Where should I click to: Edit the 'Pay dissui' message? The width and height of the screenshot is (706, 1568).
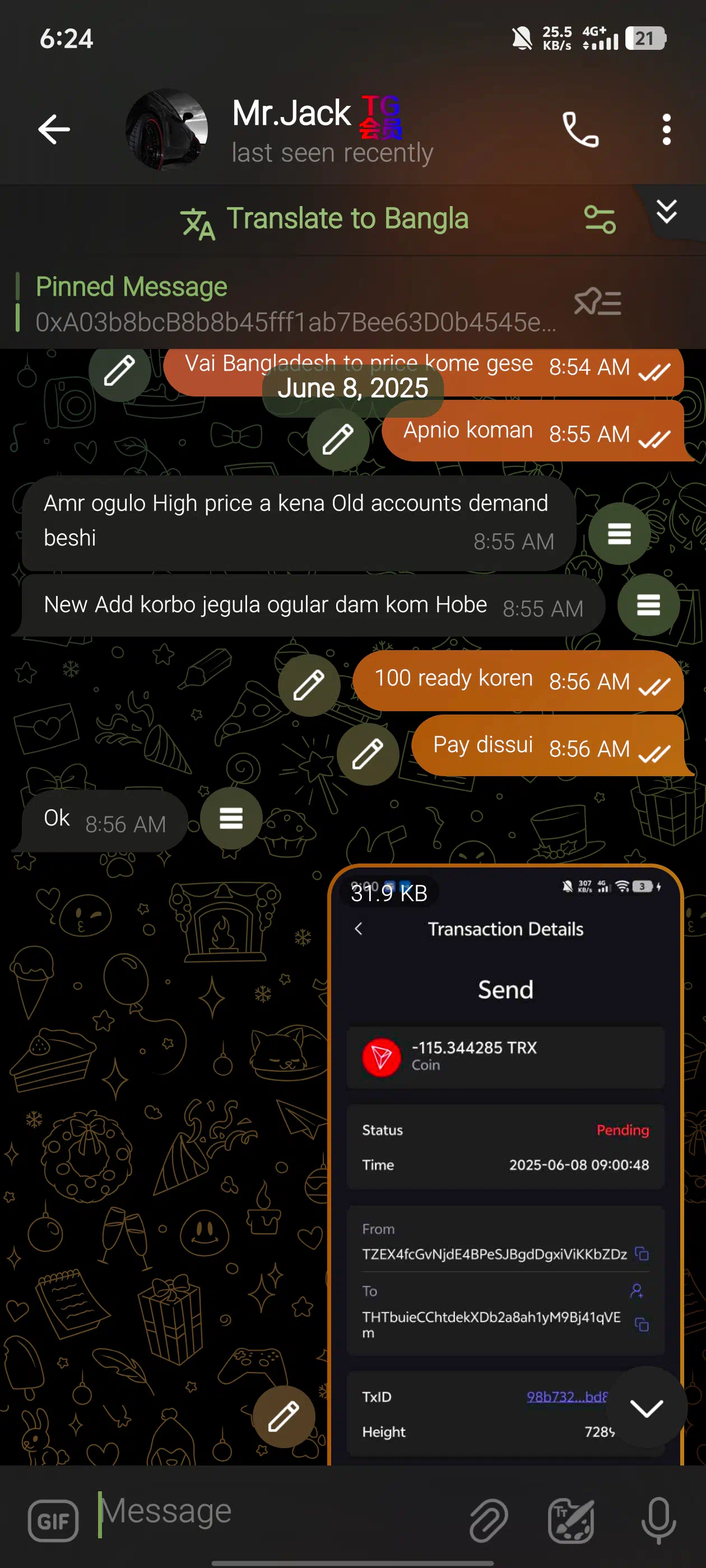tap(368, 754)
